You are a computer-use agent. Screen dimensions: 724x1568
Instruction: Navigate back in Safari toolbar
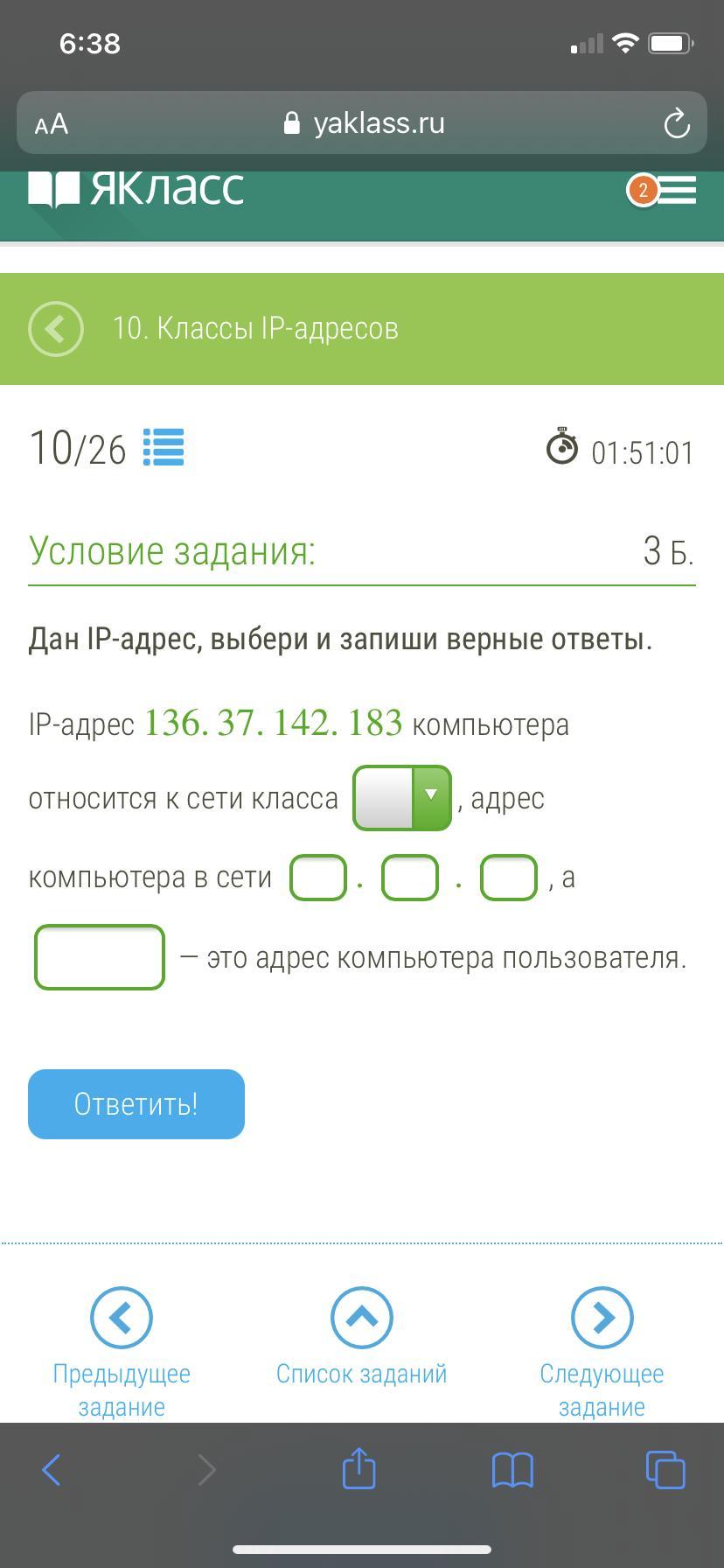52,1470
